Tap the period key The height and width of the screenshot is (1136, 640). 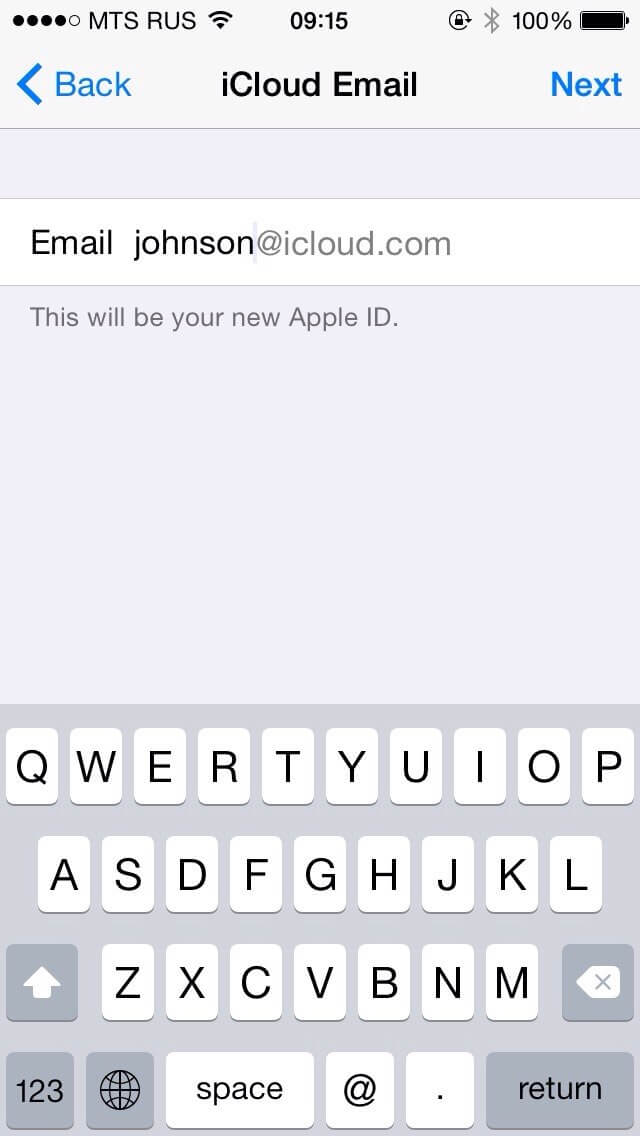pyautogui.click(x=439, y=1090)
